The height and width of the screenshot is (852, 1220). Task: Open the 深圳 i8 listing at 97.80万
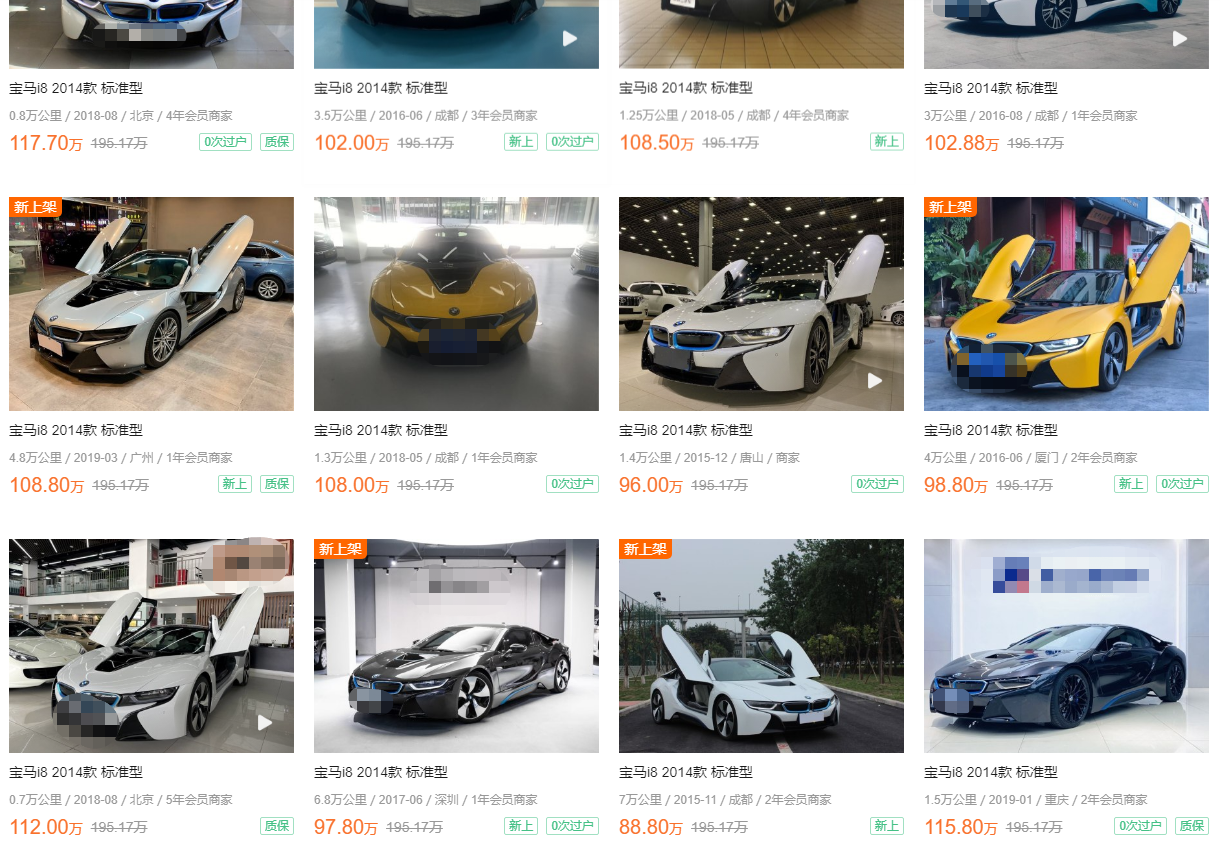pos(456,646)
